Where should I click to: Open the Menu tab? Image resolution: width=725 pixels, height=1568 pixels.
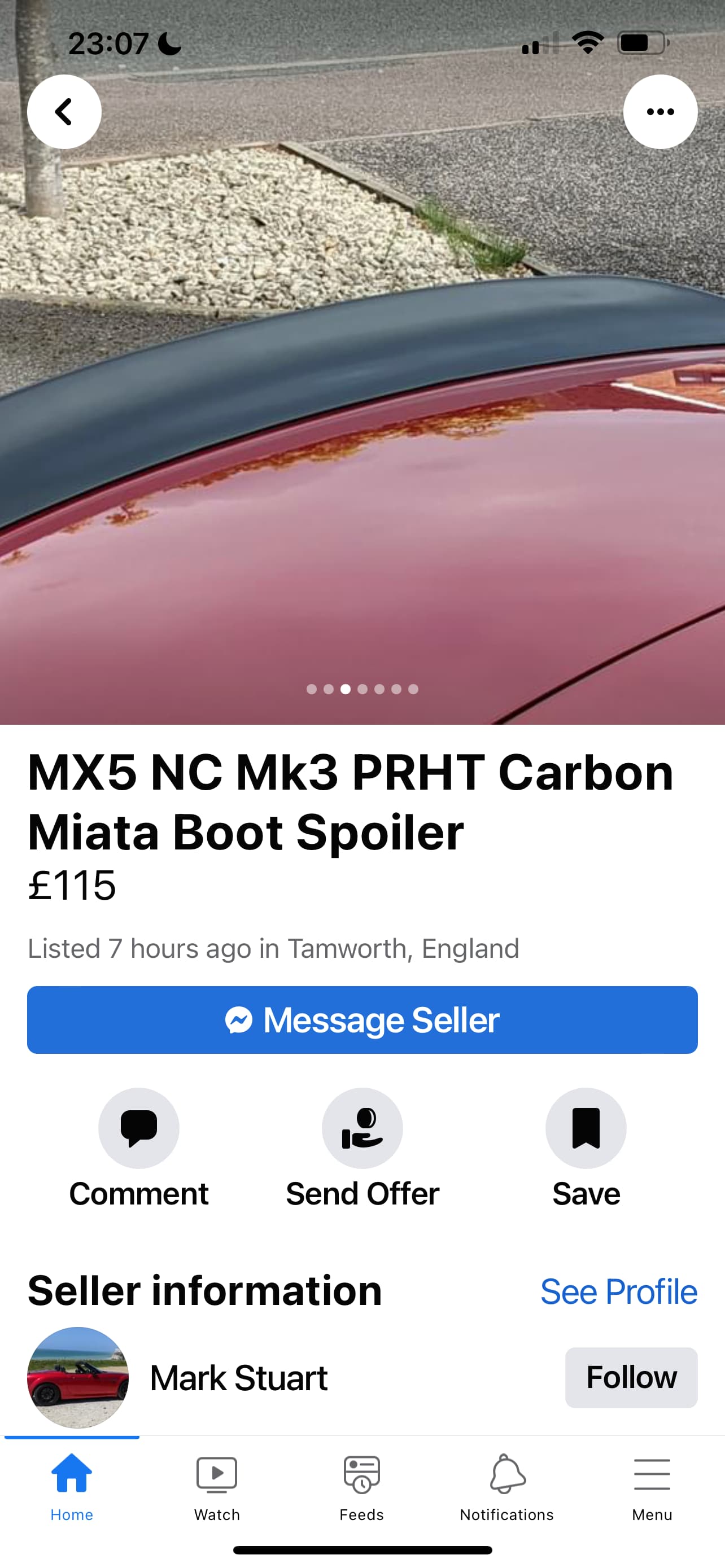(x=652, y=1485)
